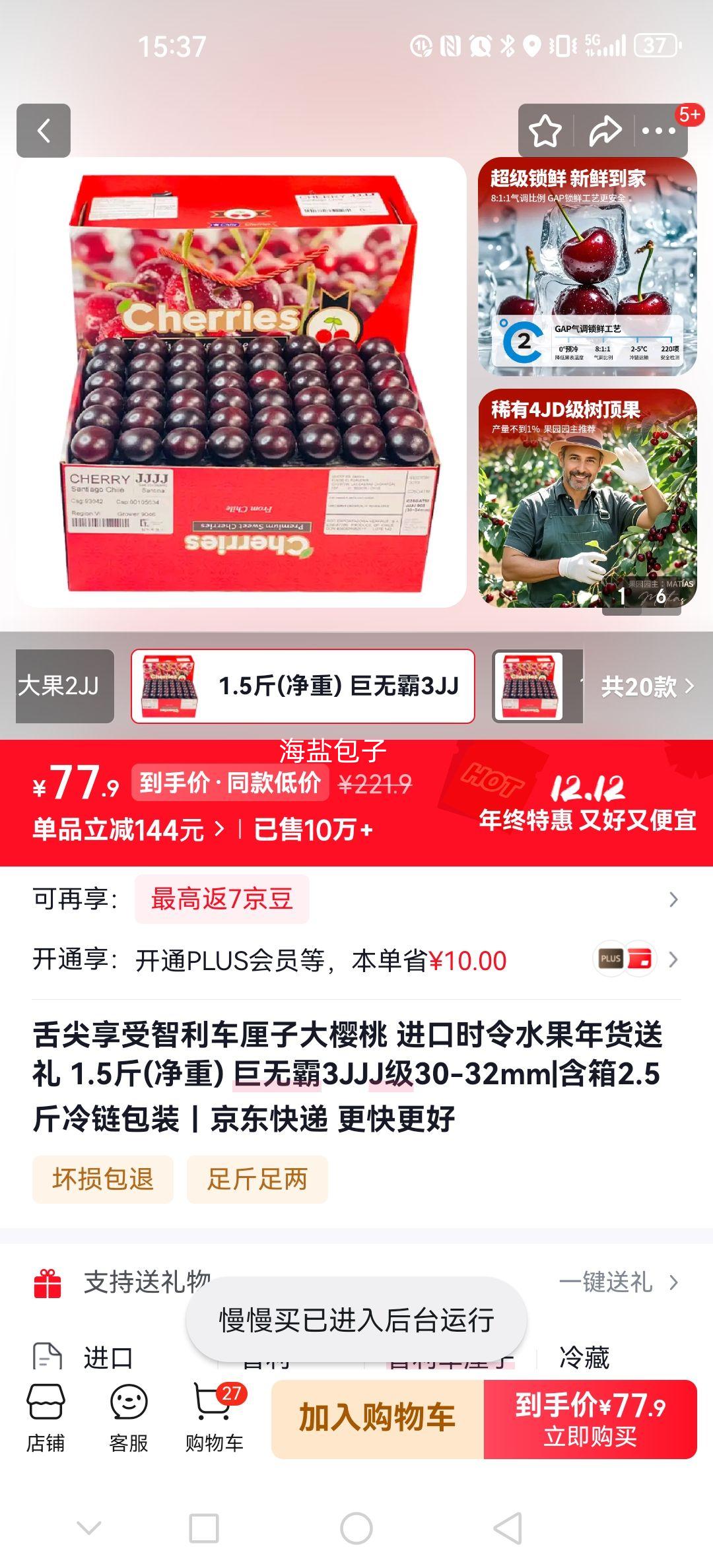Click the red gift icon beside 支持送礼物

click(45, 1283)
